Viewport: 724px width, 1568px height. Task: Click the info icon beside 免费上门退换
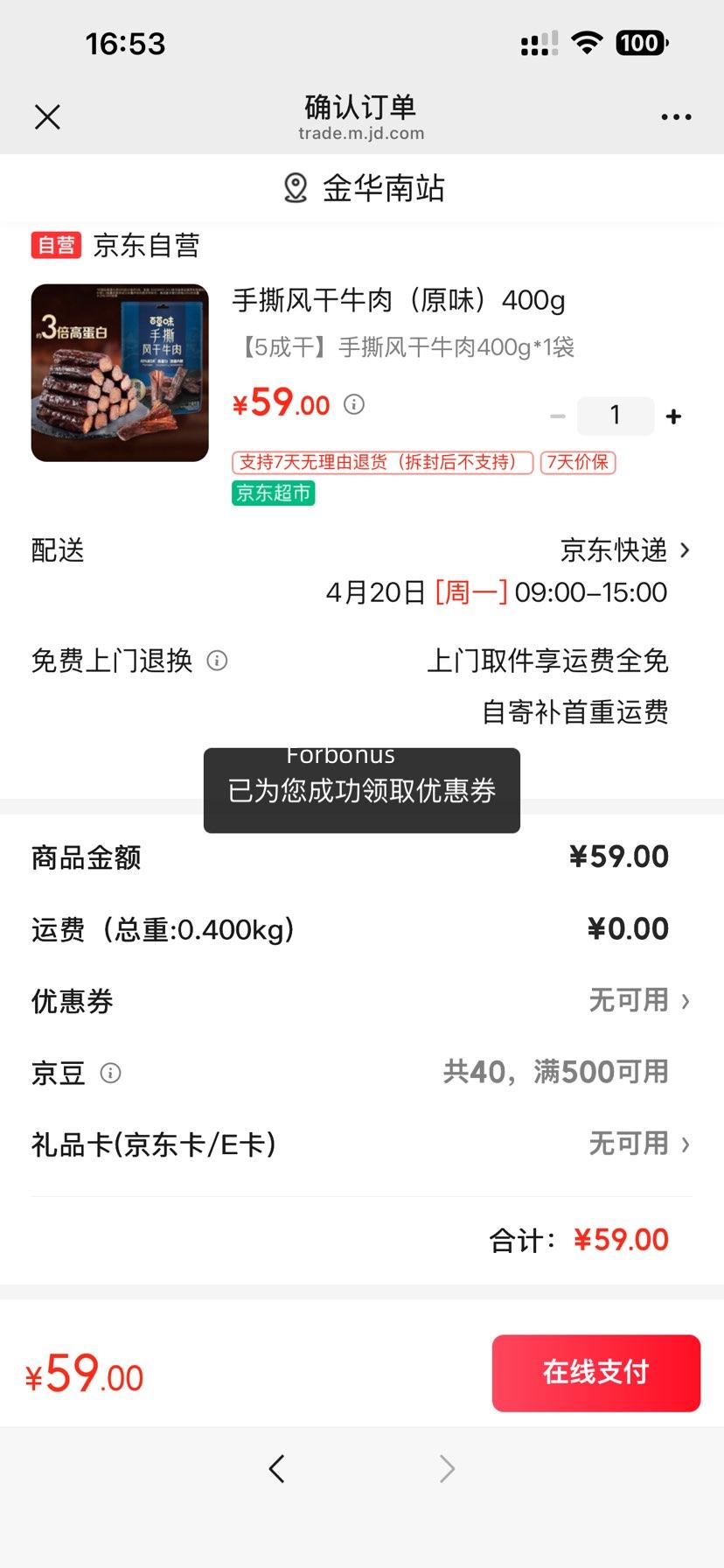[217, 661]
